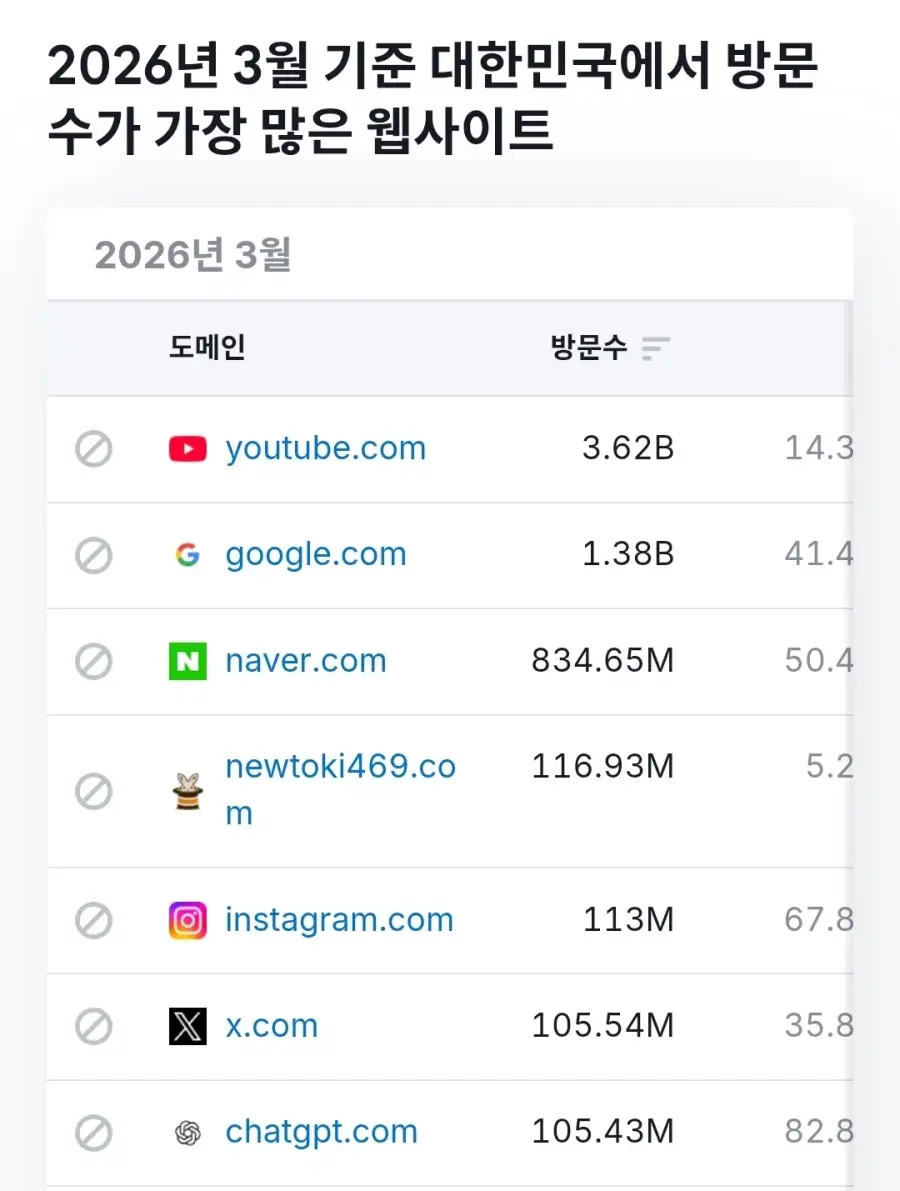Image resolution: width=900 pixels, height=1191 pixels.
Task: Click the Naver green logo icon
Action: (186, 661)
